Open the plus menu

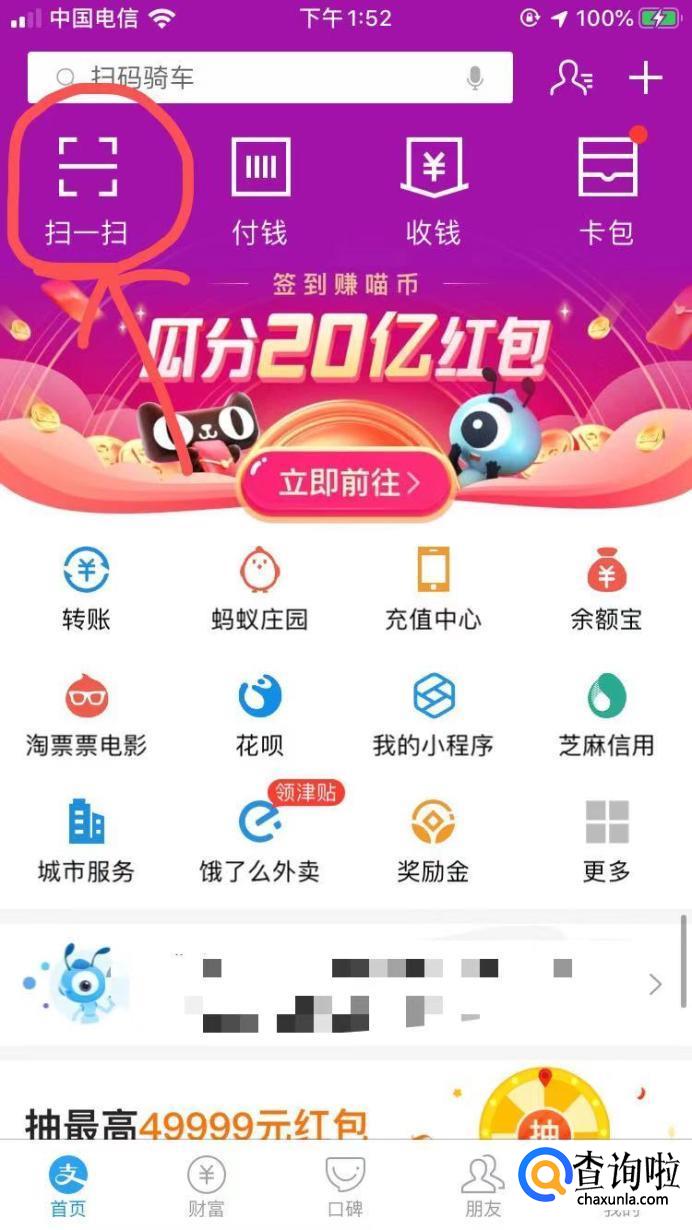click(646, 78)
